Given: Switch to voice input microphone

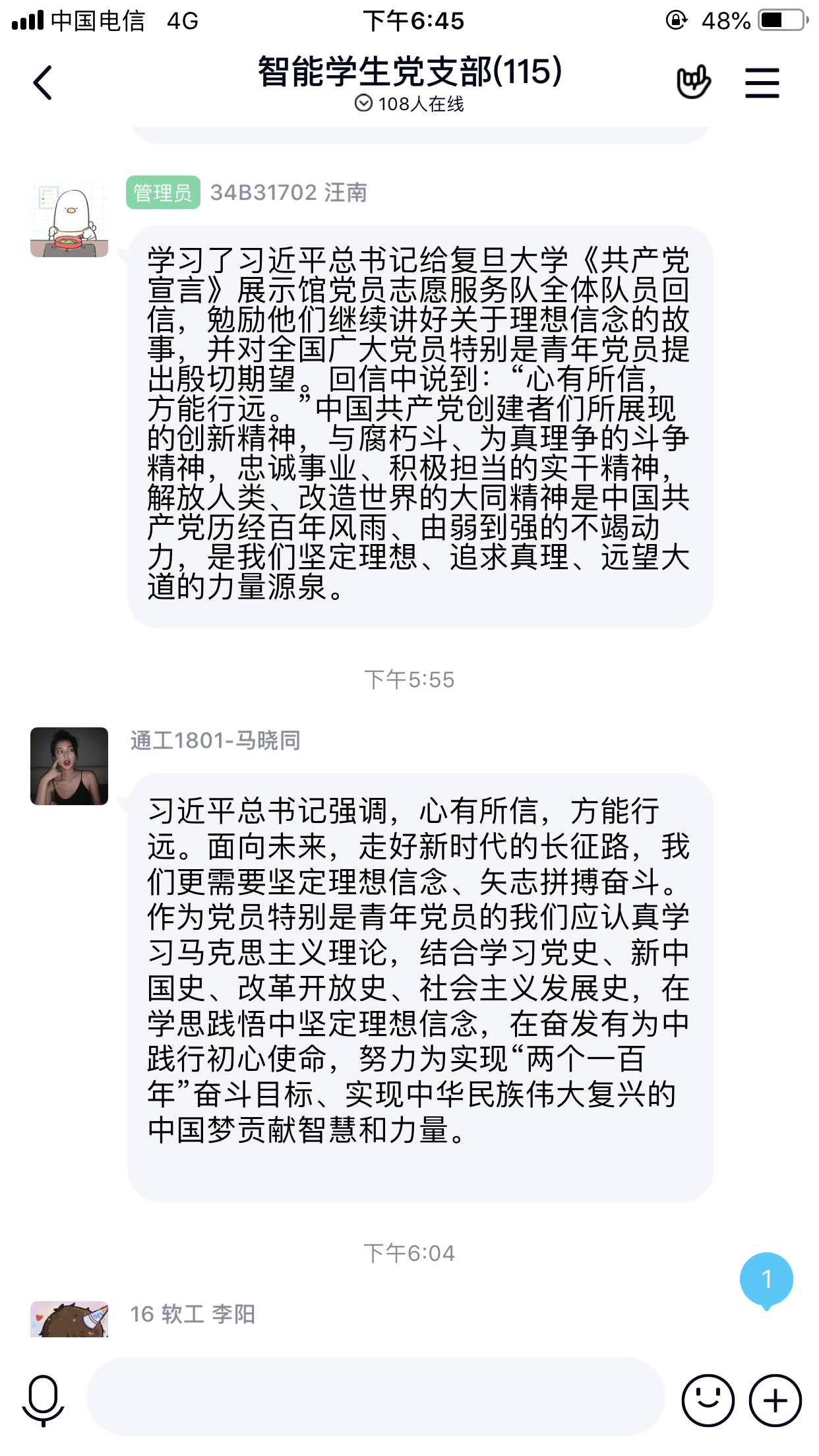Looking at the screenshot, I should (44, 1399).
